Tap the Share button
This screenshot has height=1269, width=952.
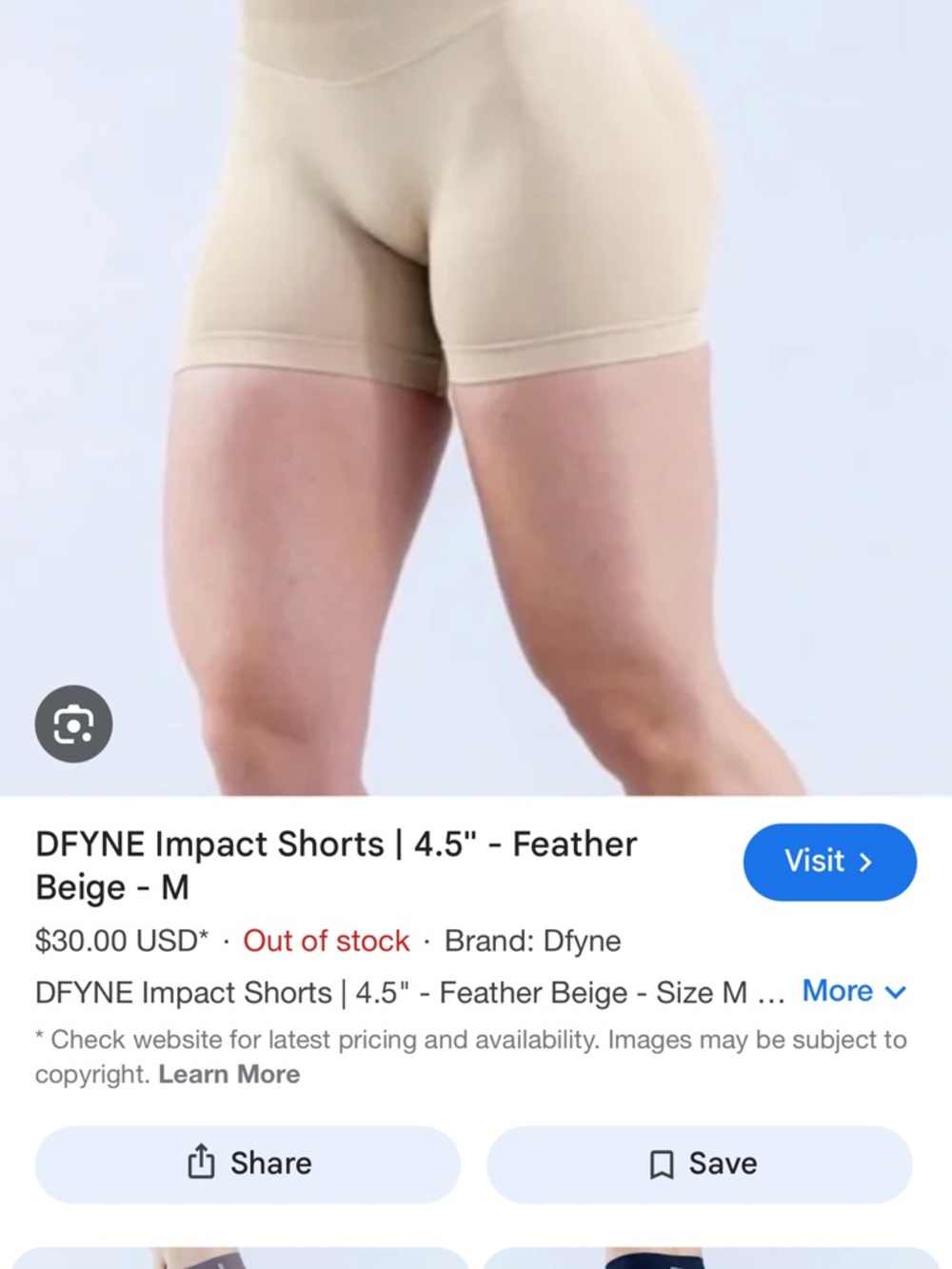[248, 1162]
